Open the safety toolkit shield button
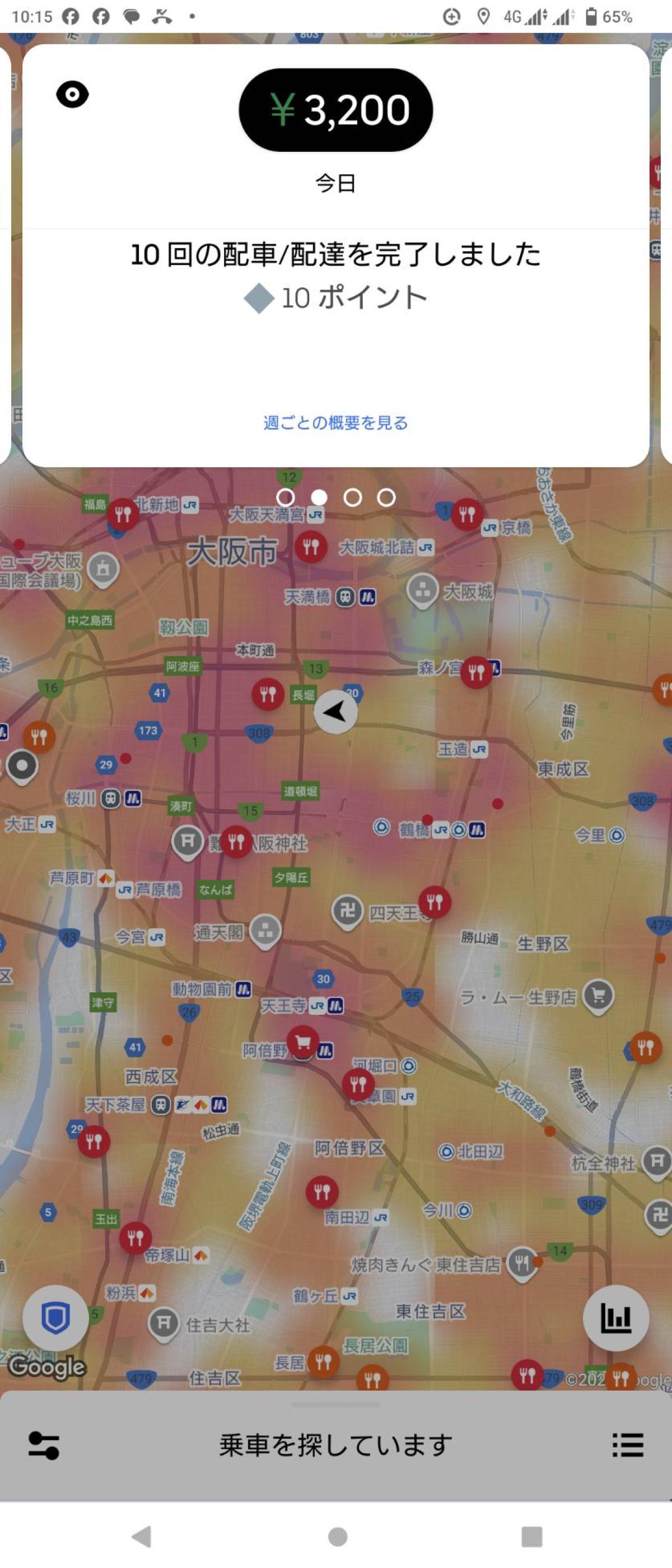Viewport: 672px width, 1568px height. [55, 1318]
